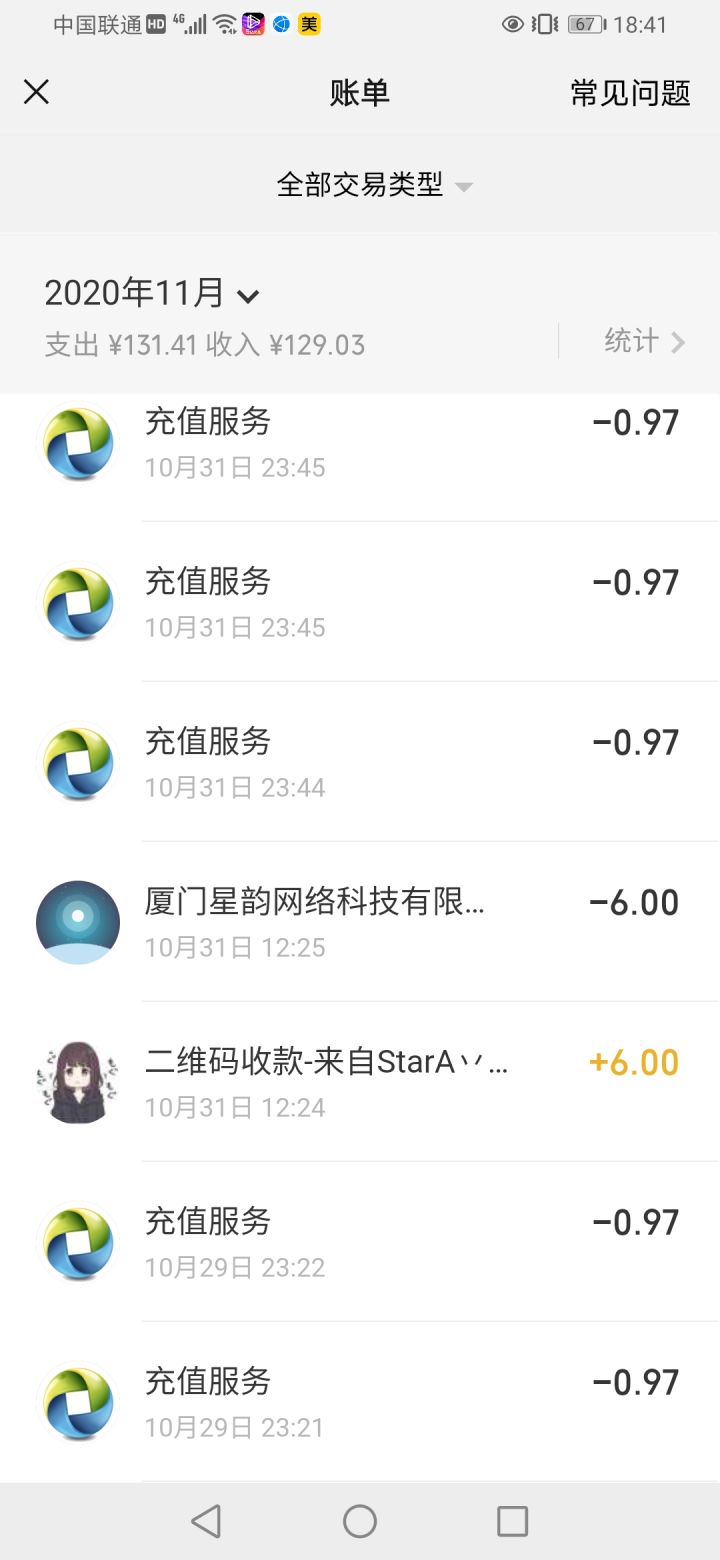Open recent apps with square button
This screenshot has width=720, height=1560.
point(512,1520)
